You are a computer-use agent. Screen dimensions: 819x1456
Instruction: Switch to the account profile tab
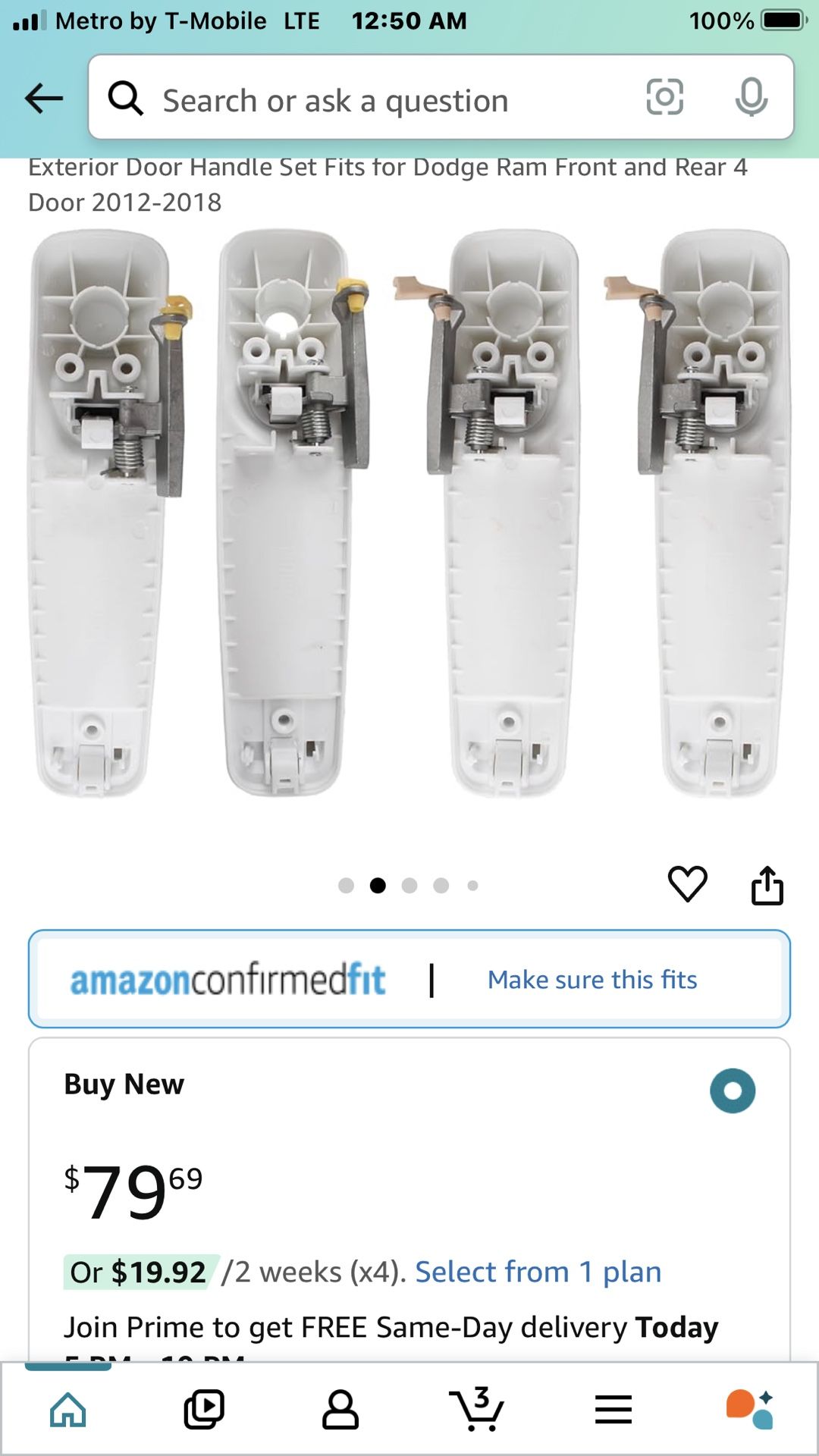tap(340, 1410)
